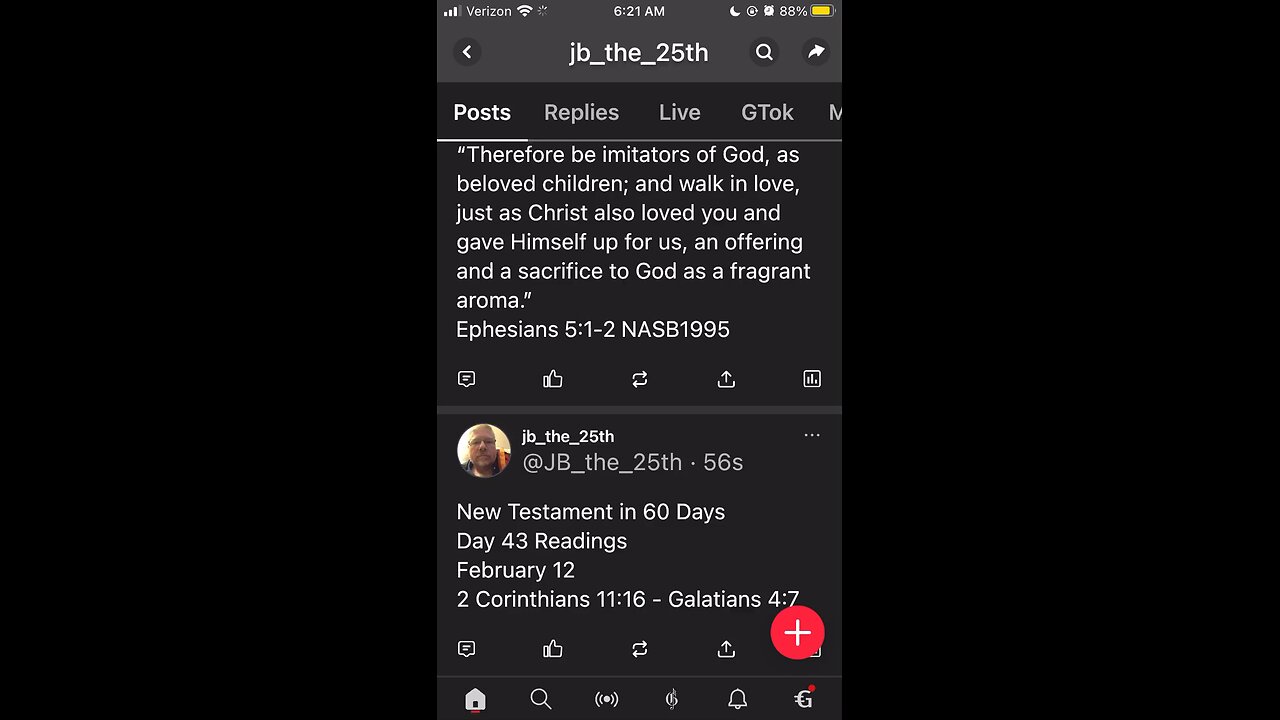Screen dimensions: 1280x720
Task: Like the Ephesians 5:1-2 post
Action: (x=553, y=379)
